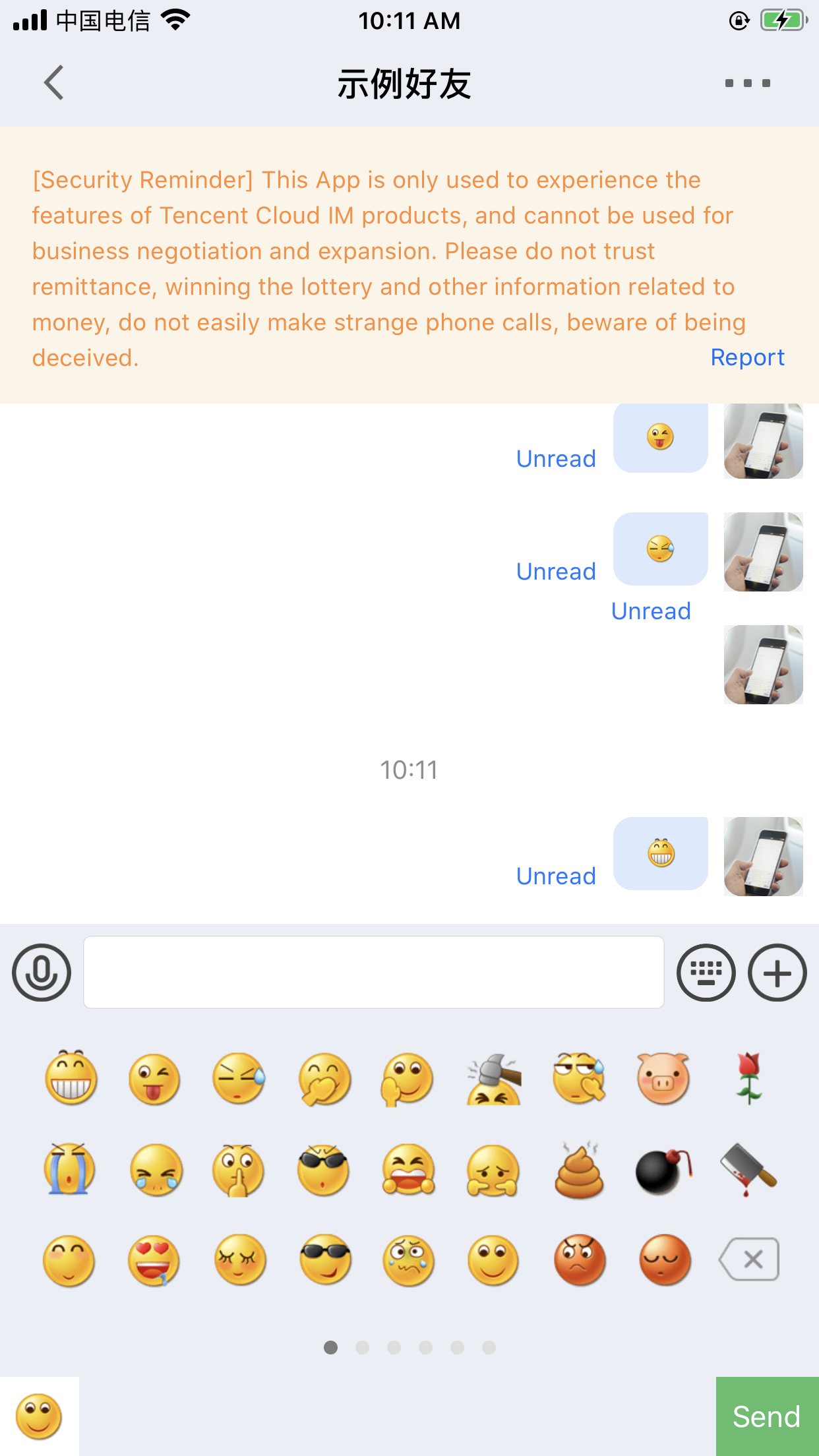This screenshot has width=819, height=1456.
Task: Insert the bloody cleaver emoji
Action: [749, 1170]
